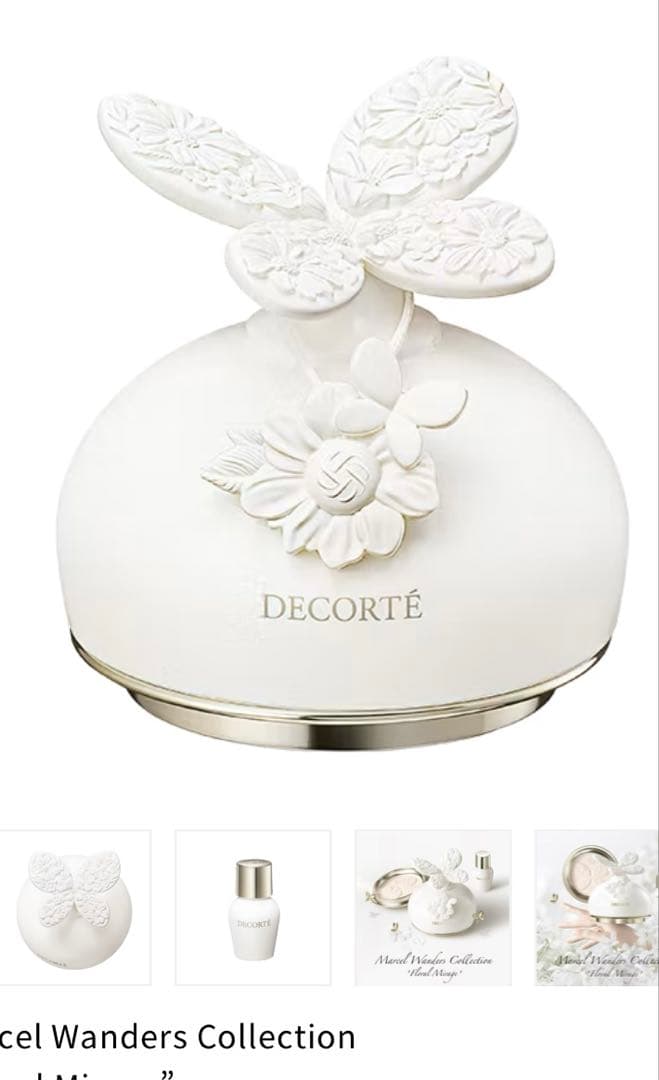Open the Floral Mirage compact and bottle thumbnail

click(432, 907)
